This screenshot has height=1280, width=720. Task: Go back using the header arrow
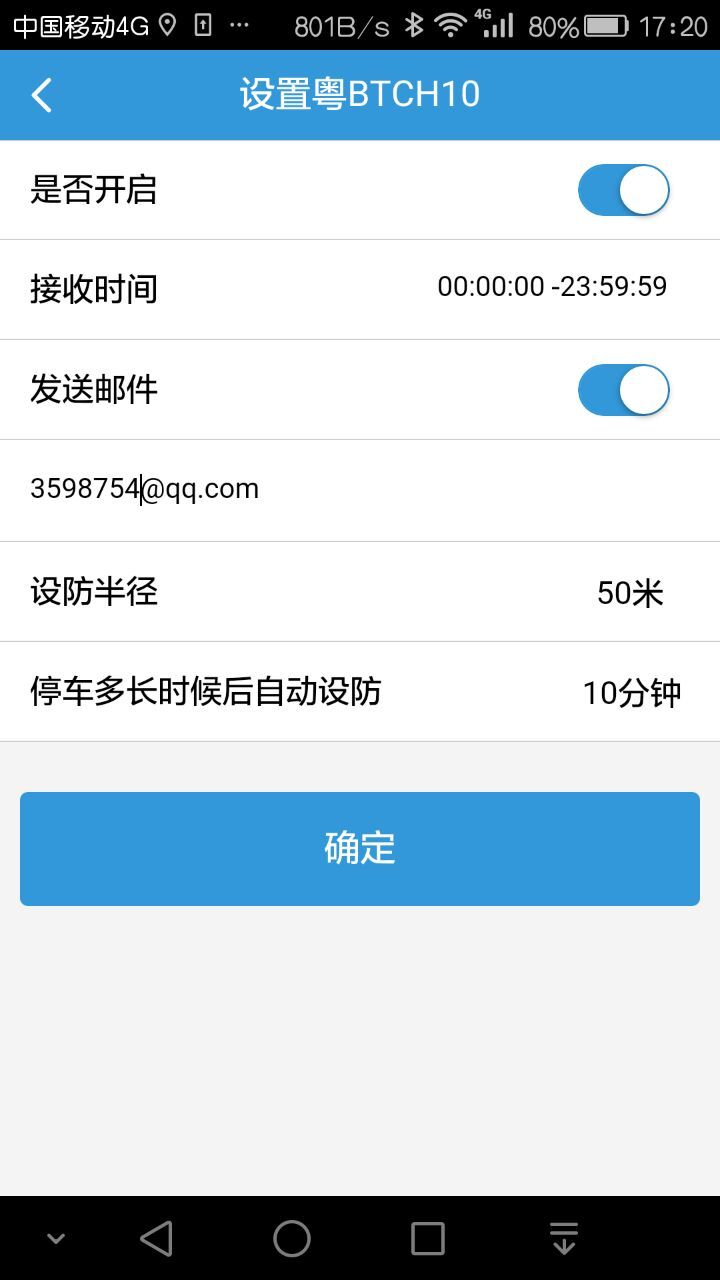[42, 96]
